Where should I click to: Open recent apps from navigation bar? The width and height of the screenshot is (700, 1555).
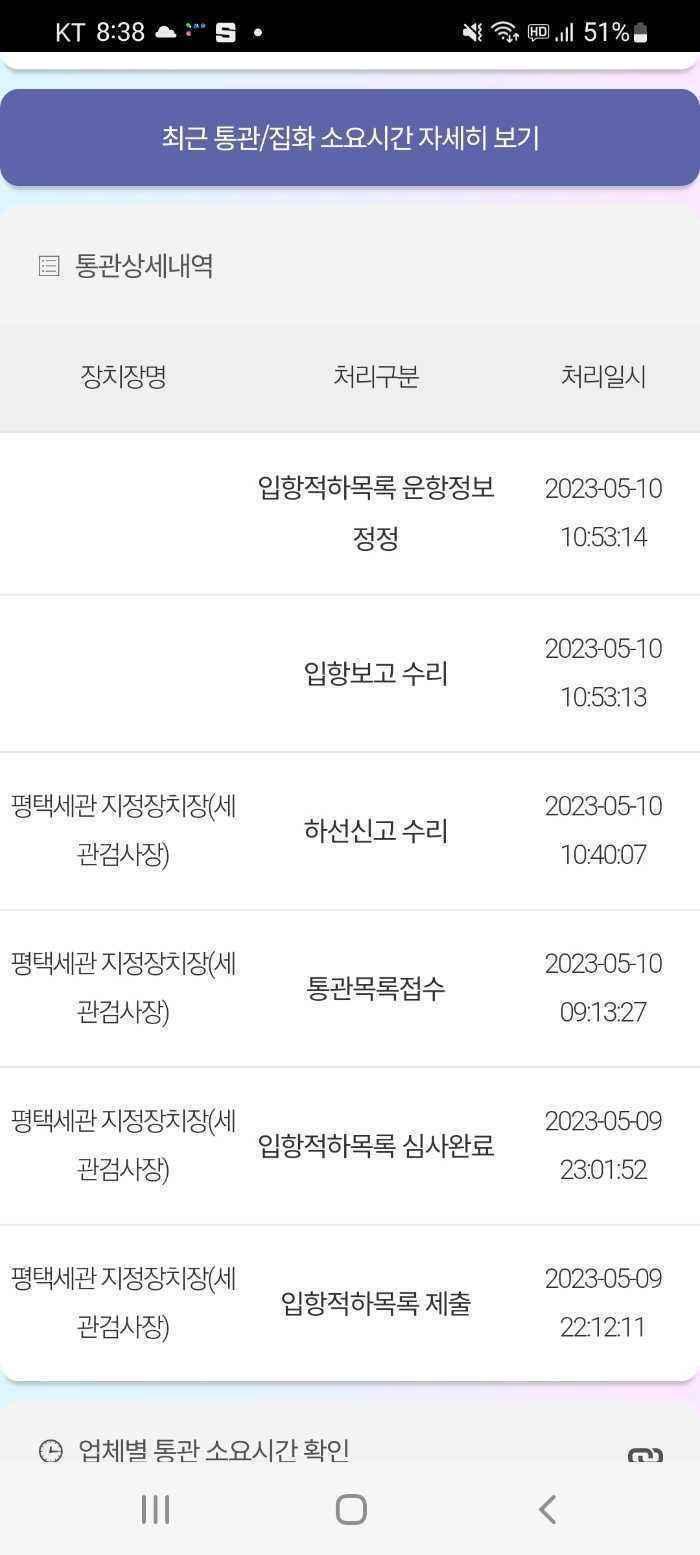click(155, 1509)
